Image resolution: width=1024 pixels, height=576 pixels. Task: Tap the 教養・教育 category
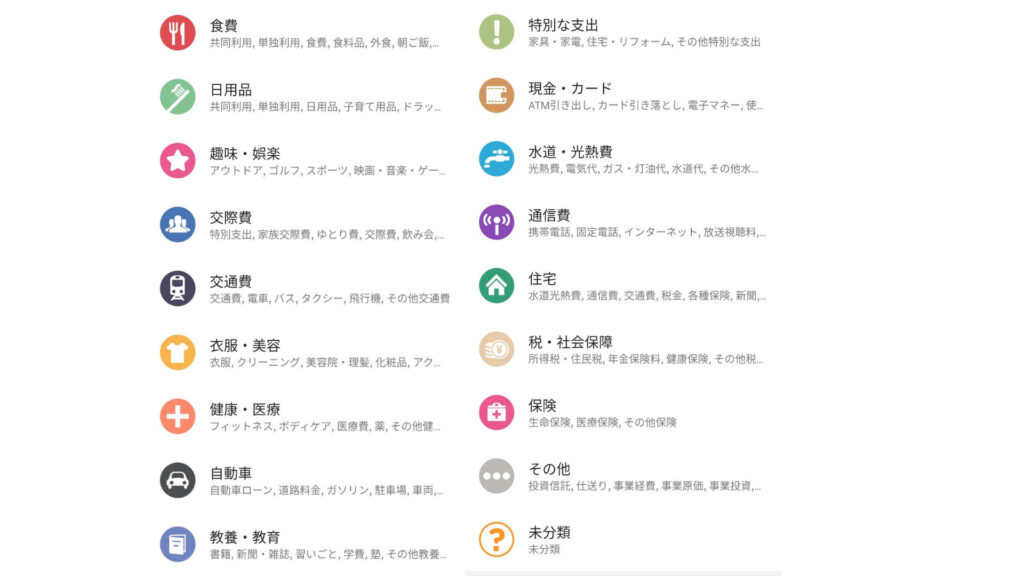245,538
